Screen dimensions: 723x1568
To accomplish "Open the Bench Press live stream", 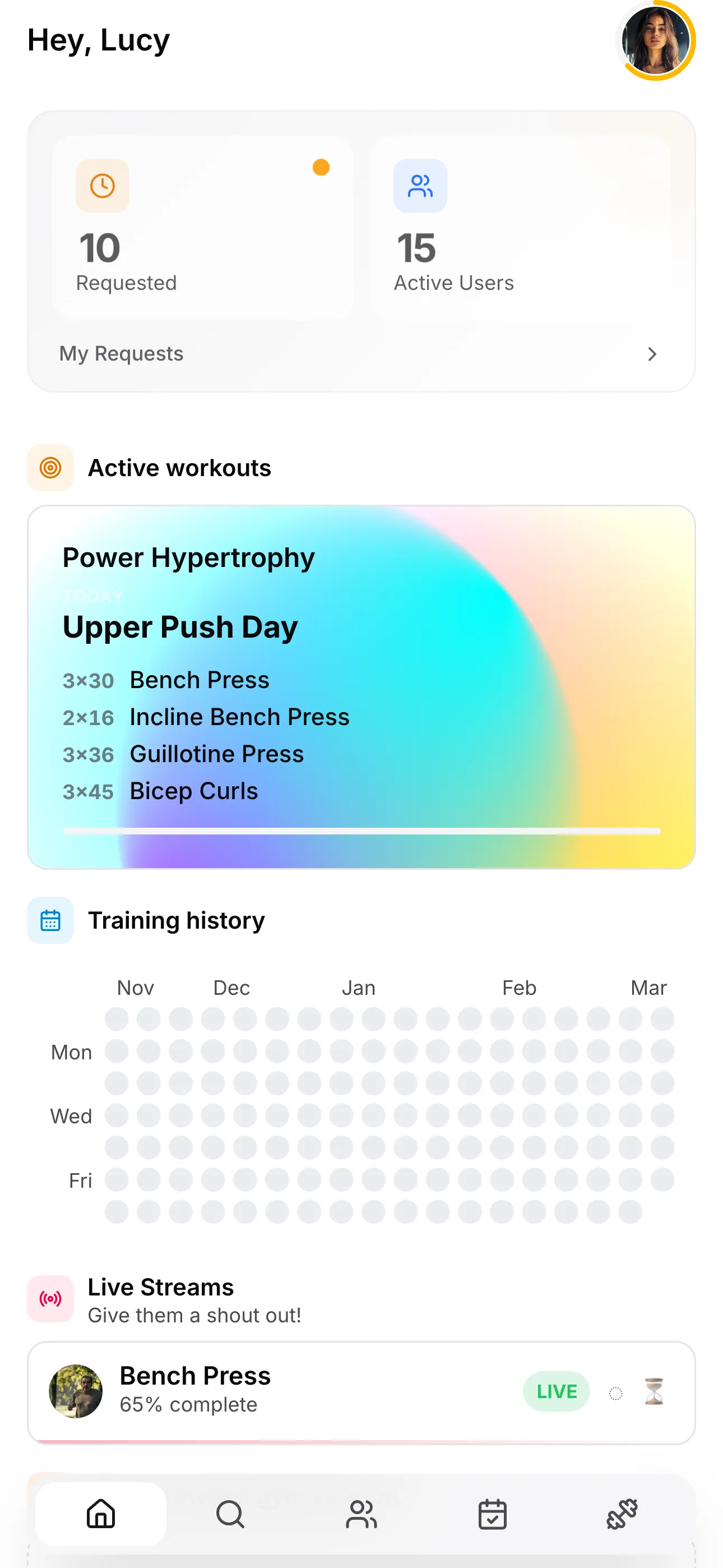I will pyautogui.click(x=274, y=1390).
